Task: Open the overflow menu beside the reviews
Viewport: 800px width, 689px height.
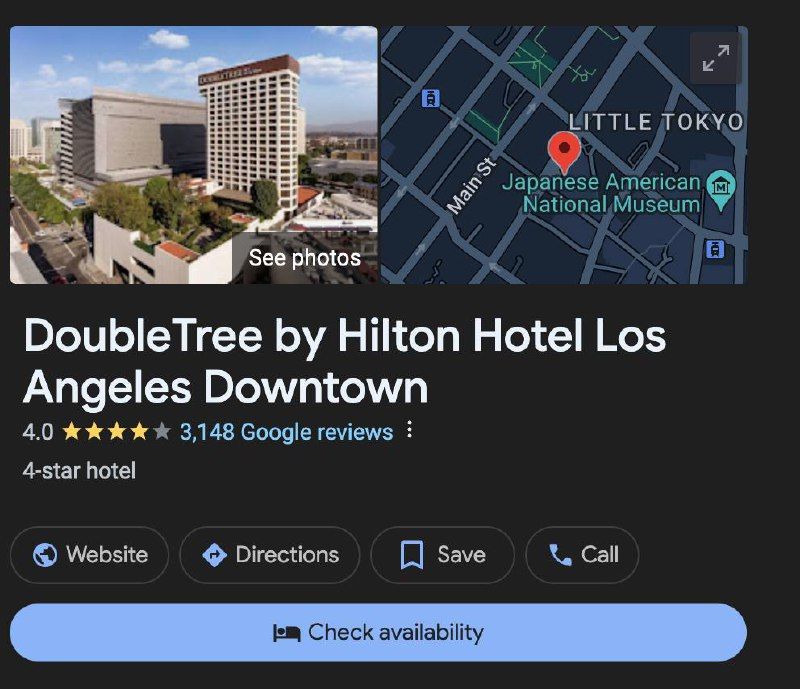Action: pos(409,431)
